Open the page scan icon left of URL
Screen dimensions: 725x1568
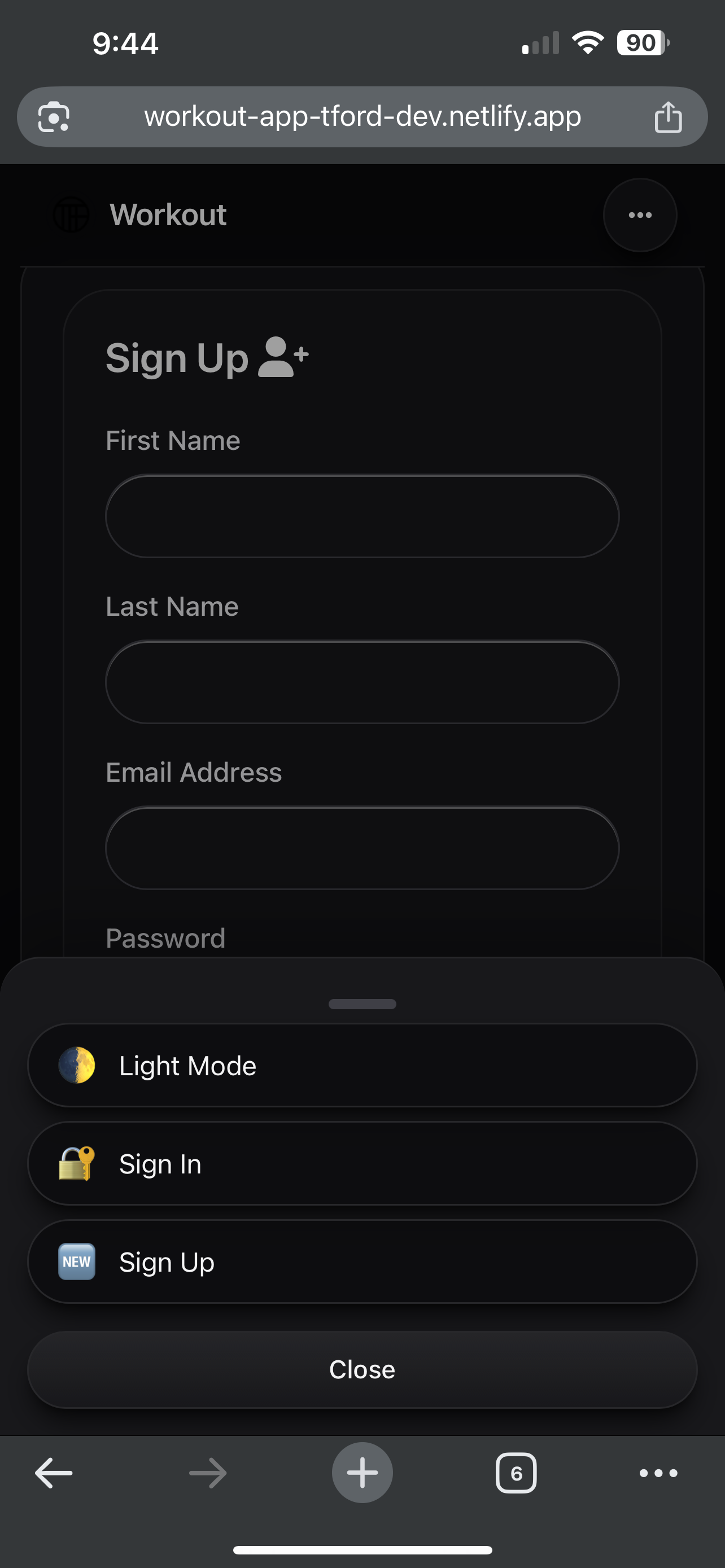pyautogui.click(x=55, y=117)
